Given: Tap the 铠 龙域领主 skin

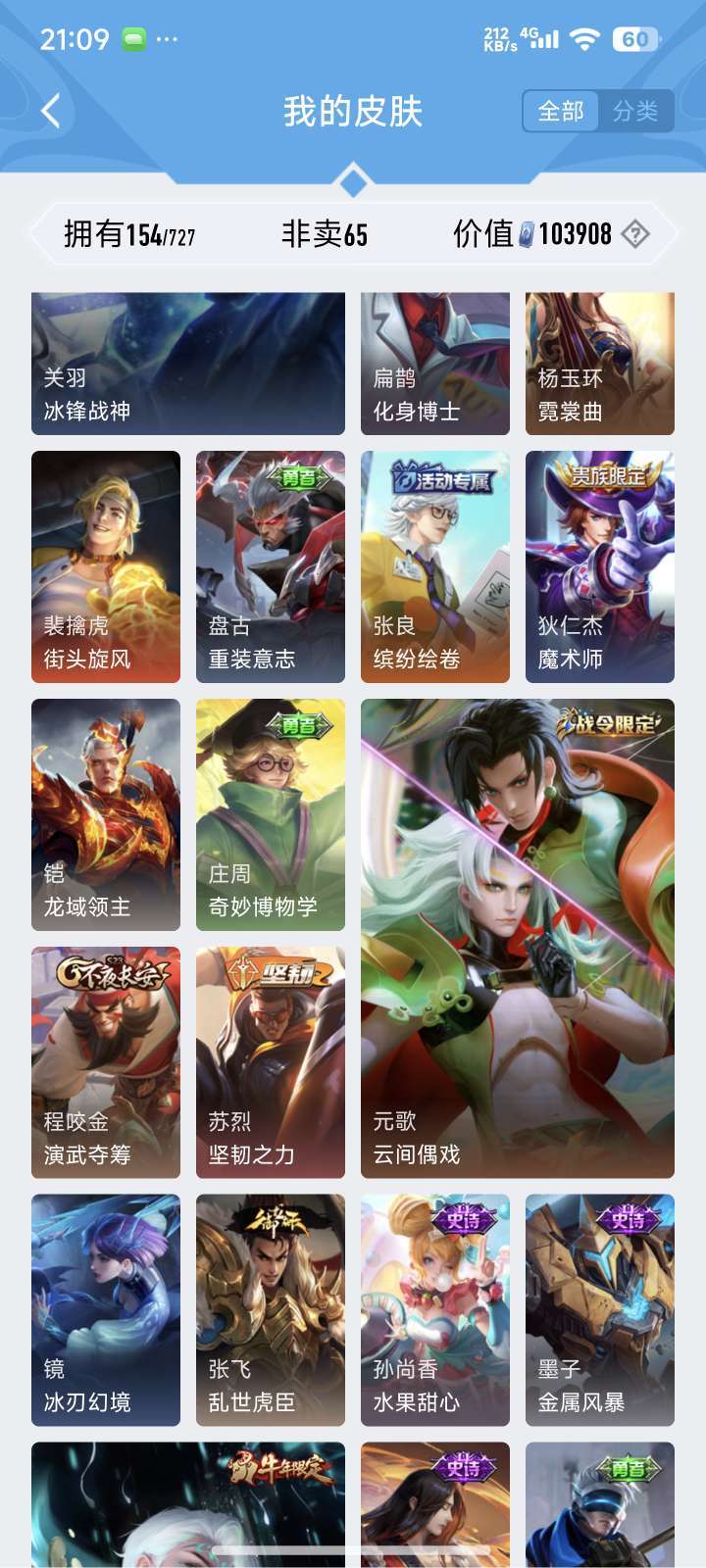Looking at the screenshot, I should tap(106, 814).
